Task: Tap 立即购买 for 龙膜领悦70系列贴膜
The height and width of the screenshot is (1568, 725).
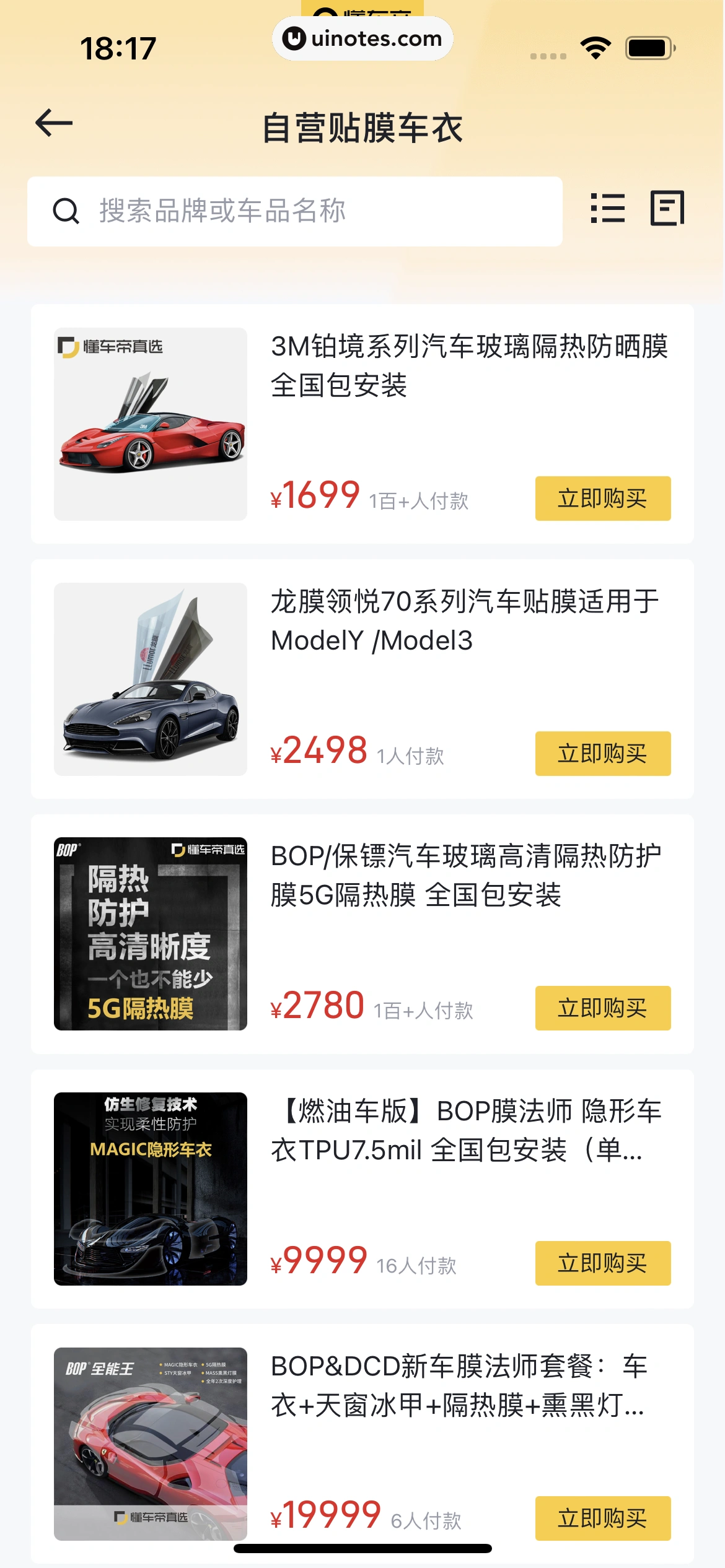Action: click(602, 752)
